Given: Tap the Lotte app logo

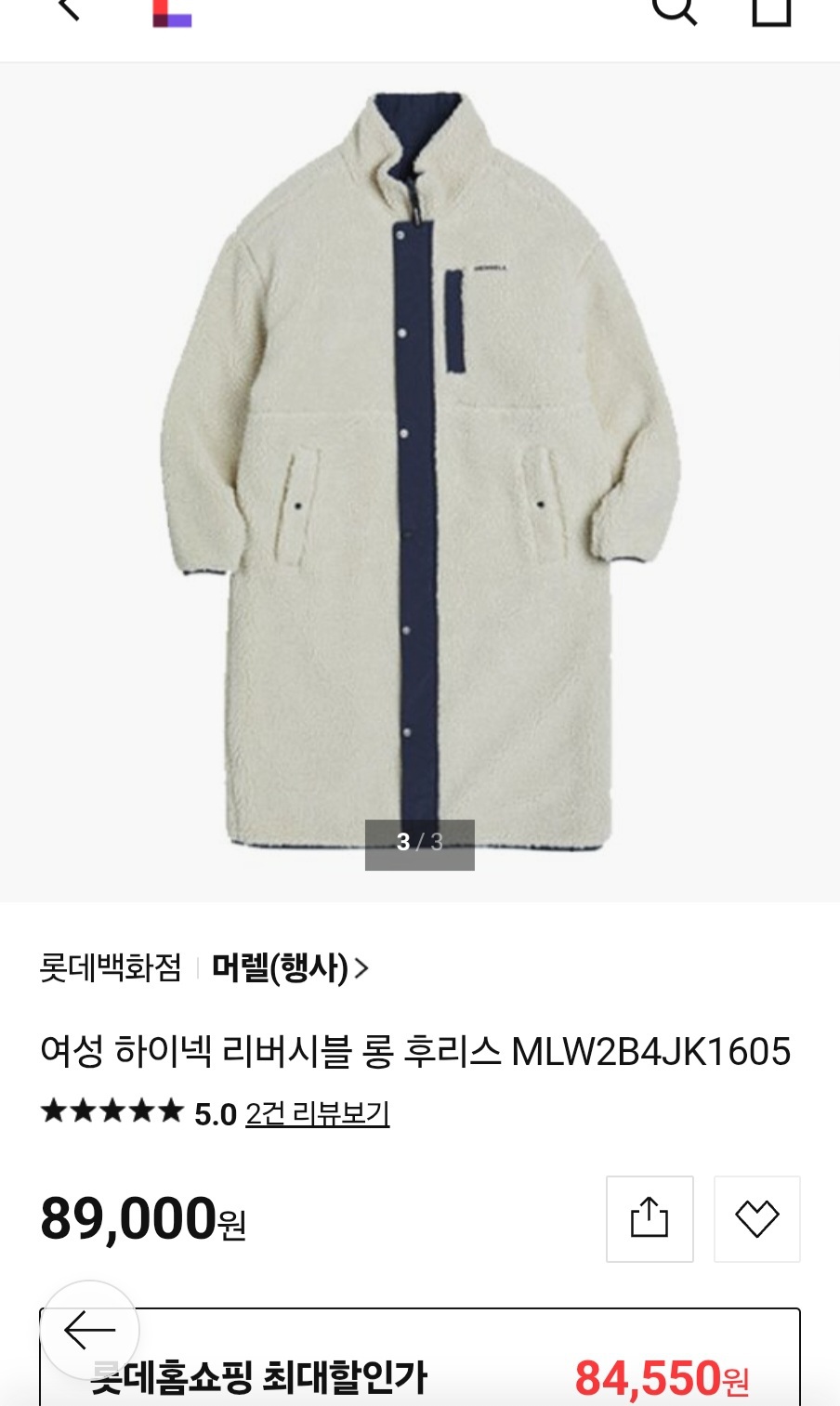Looking at the screenshot, I should (x=172, y=13).
